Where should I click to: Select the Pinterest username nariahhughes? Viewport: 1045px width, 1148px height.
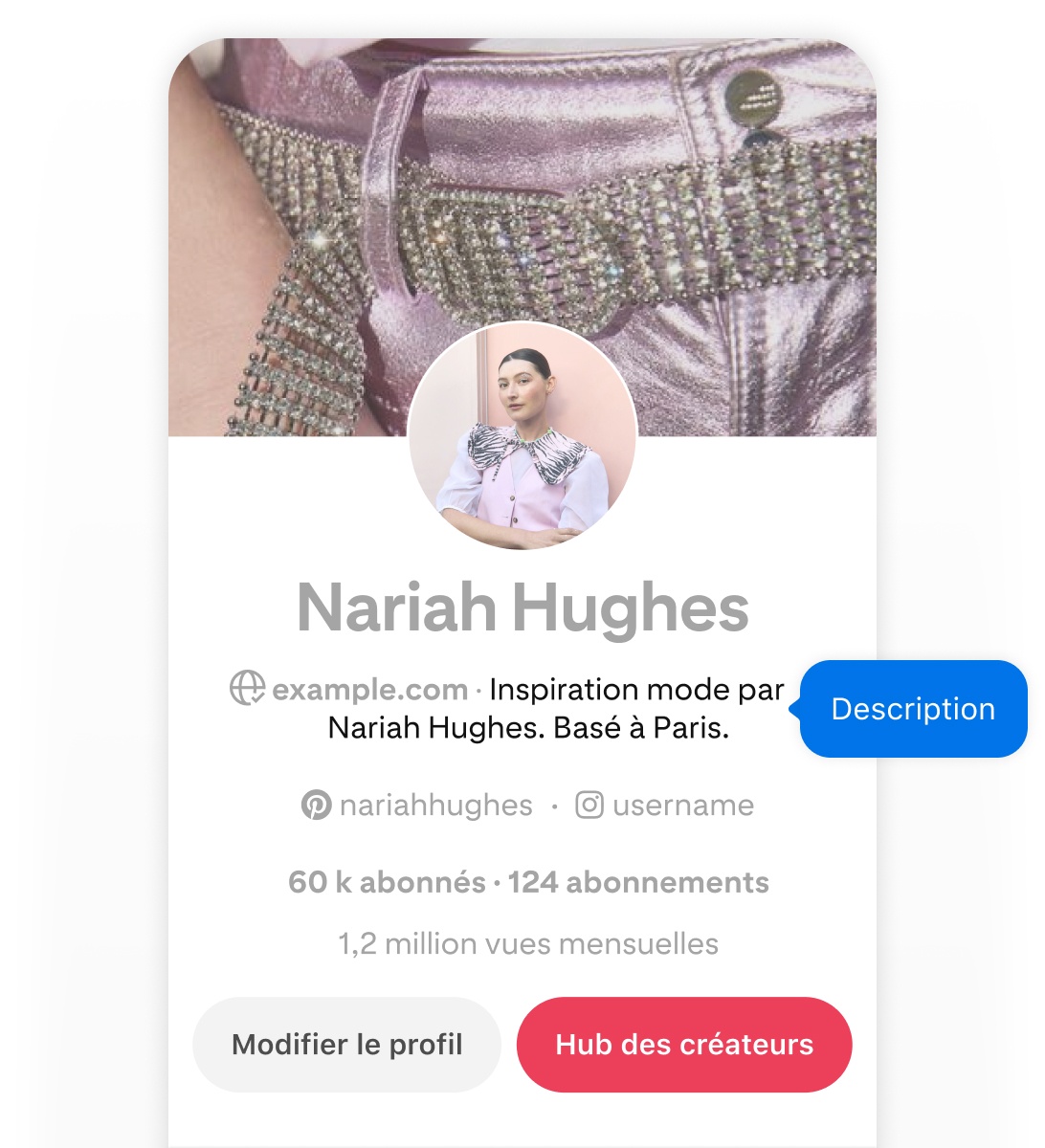tap(436, 805)
